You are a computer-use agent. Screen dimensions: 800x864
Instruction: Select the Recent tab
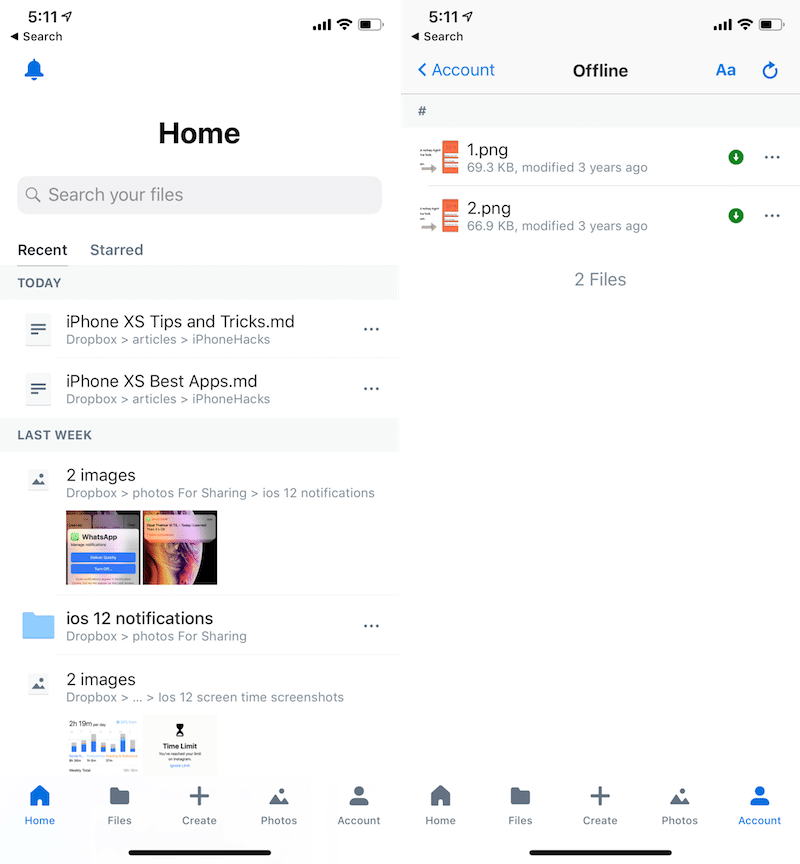pos(42,250)
